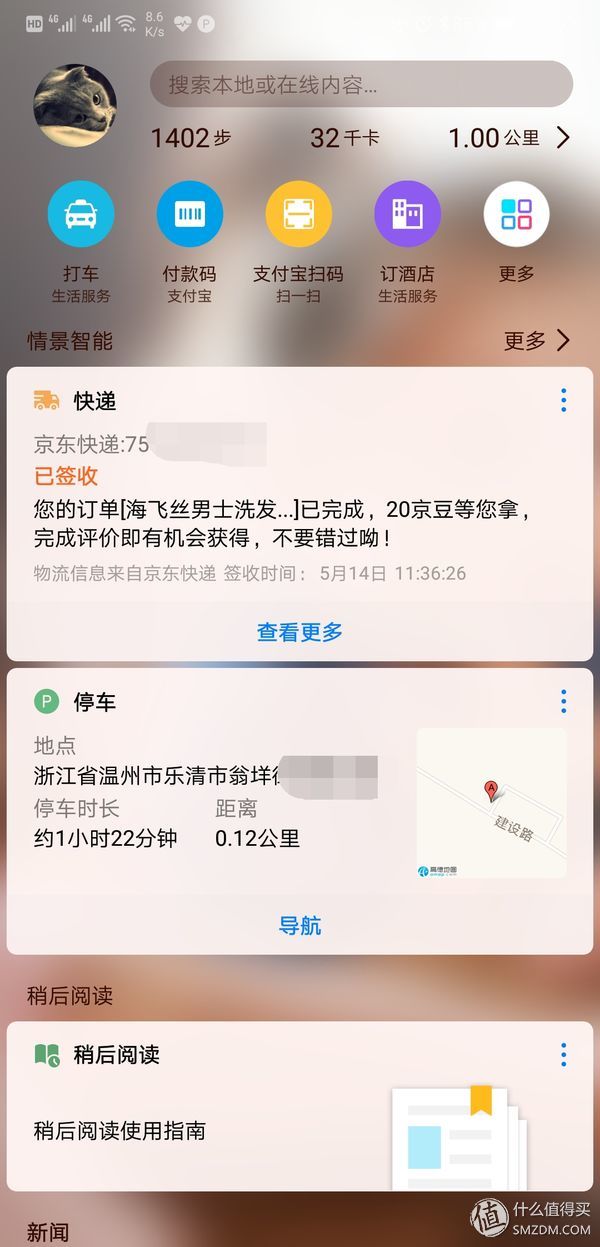Tap 查看更多 on the express delivery card
The width and height of the screenshot is (600, 1247).
[x=300, y=632]
